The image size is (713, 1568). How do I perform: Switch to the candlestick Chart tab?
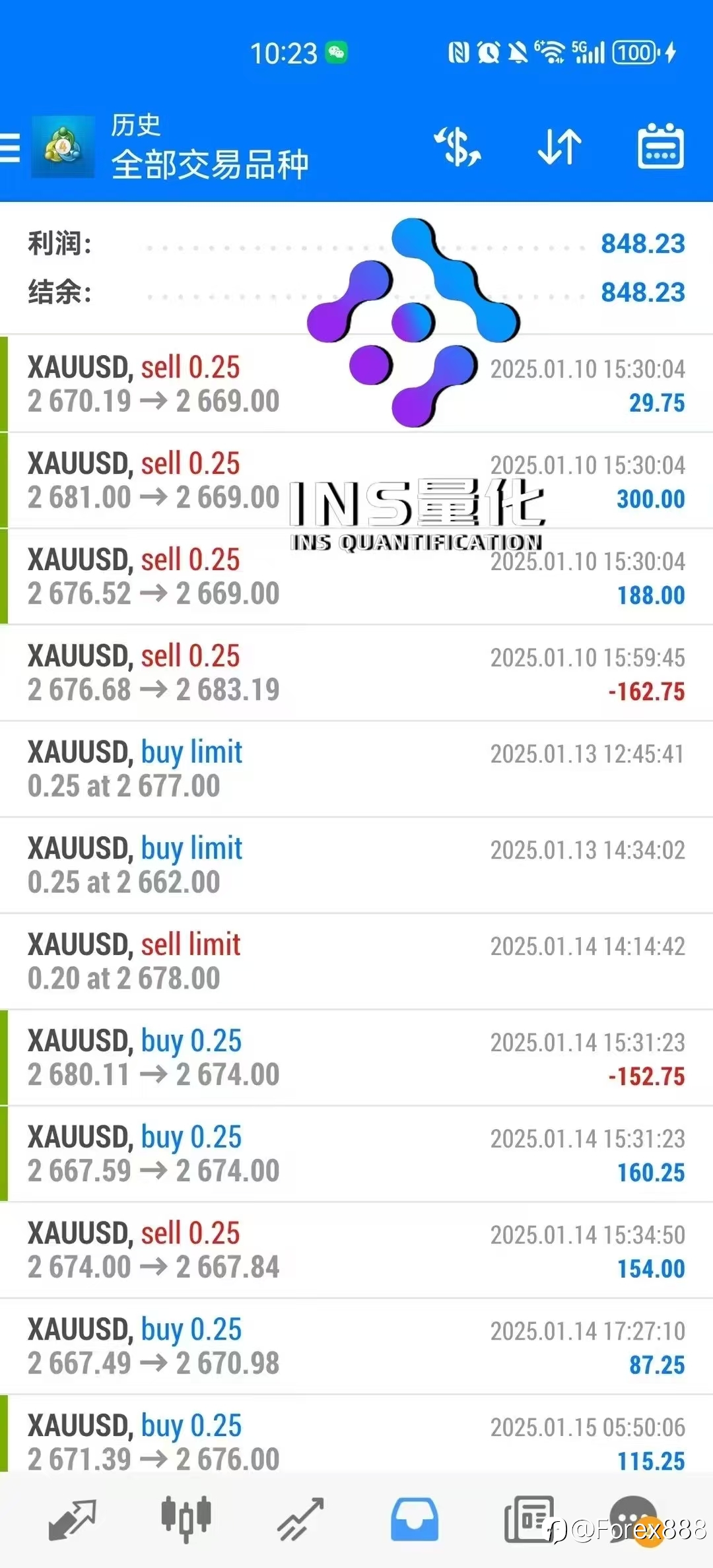coord(186,1519)
